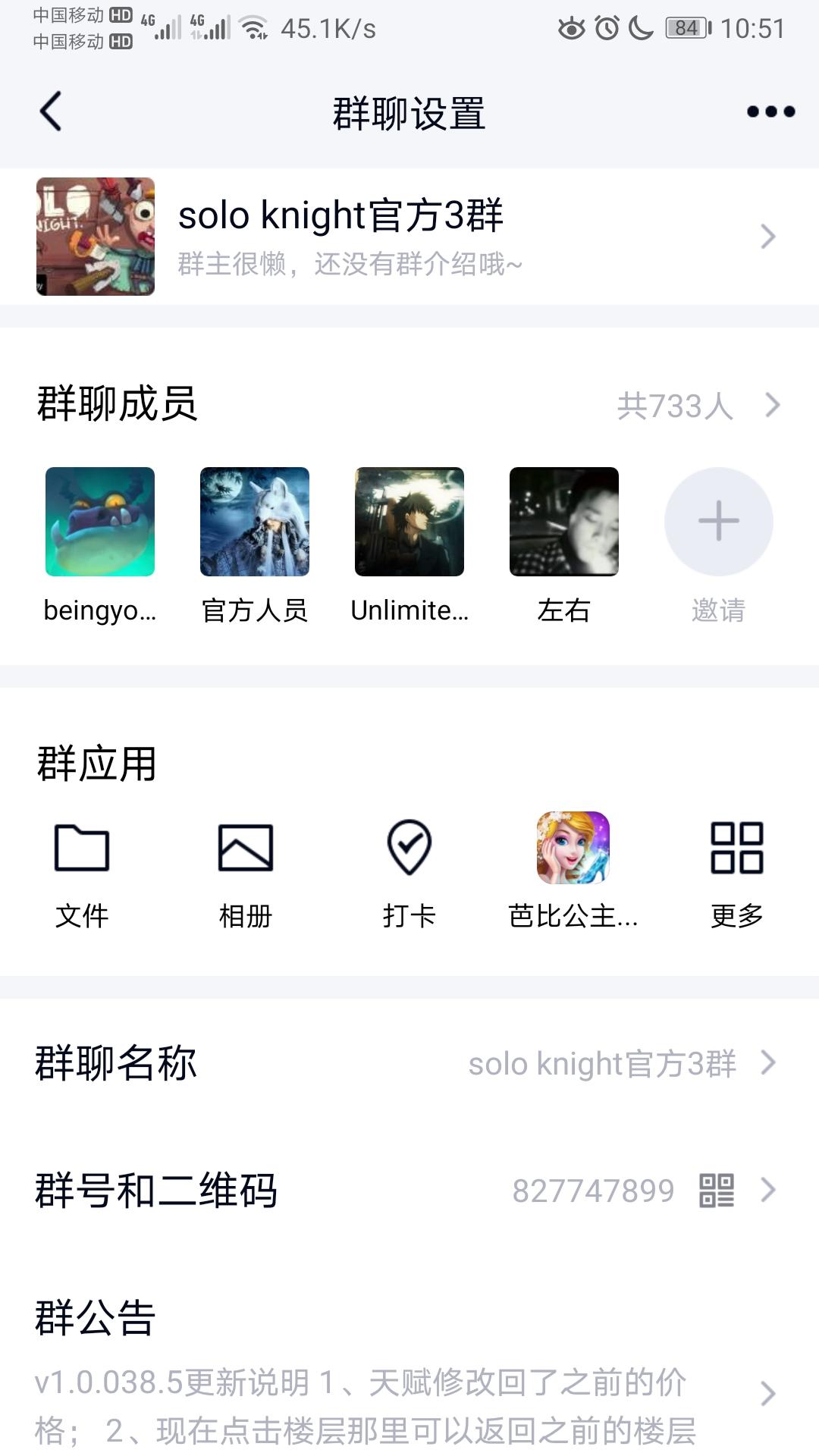Open member 左右 profile

[x=564, y=522]
